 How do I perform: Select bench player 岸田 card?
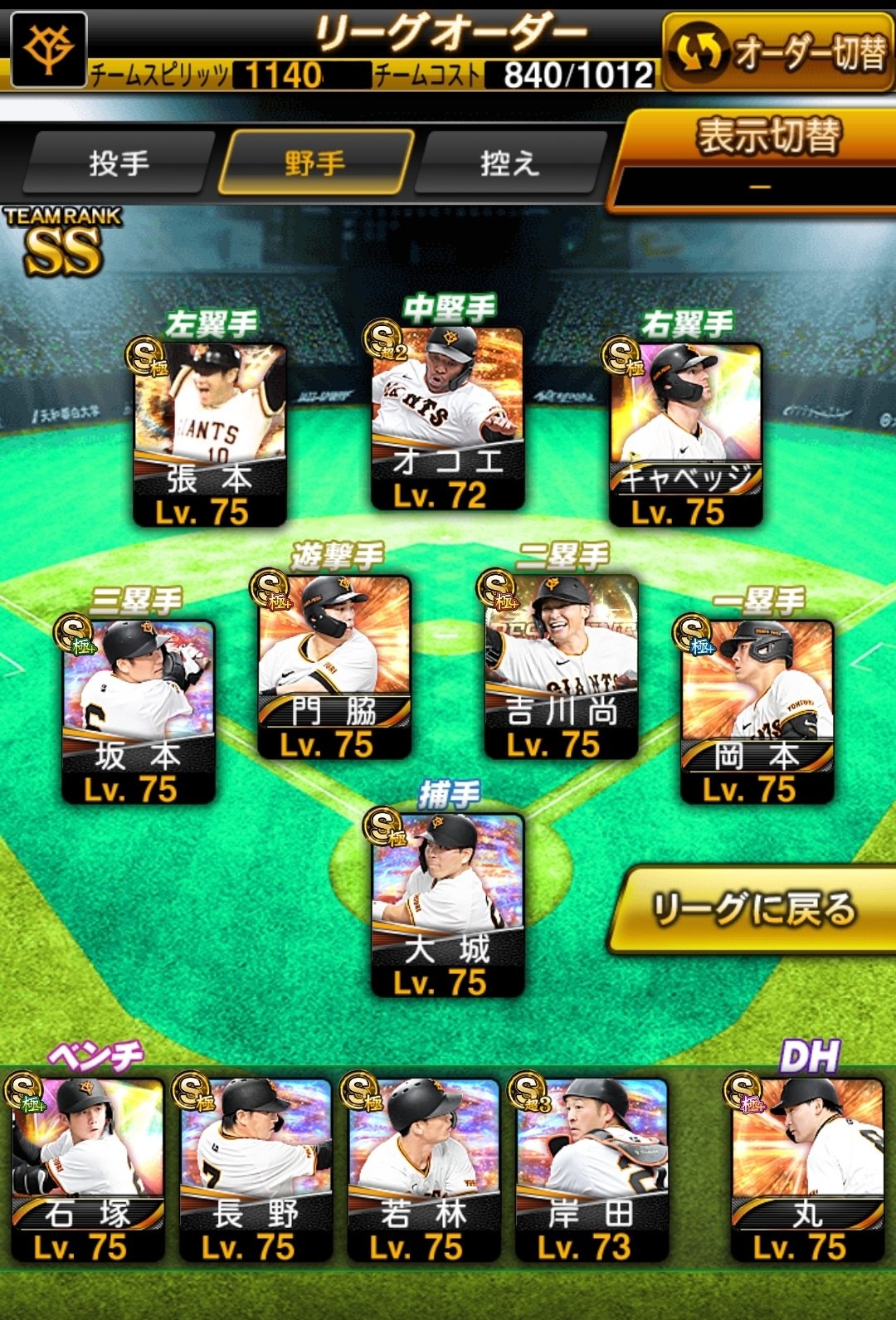(592, 1170)
